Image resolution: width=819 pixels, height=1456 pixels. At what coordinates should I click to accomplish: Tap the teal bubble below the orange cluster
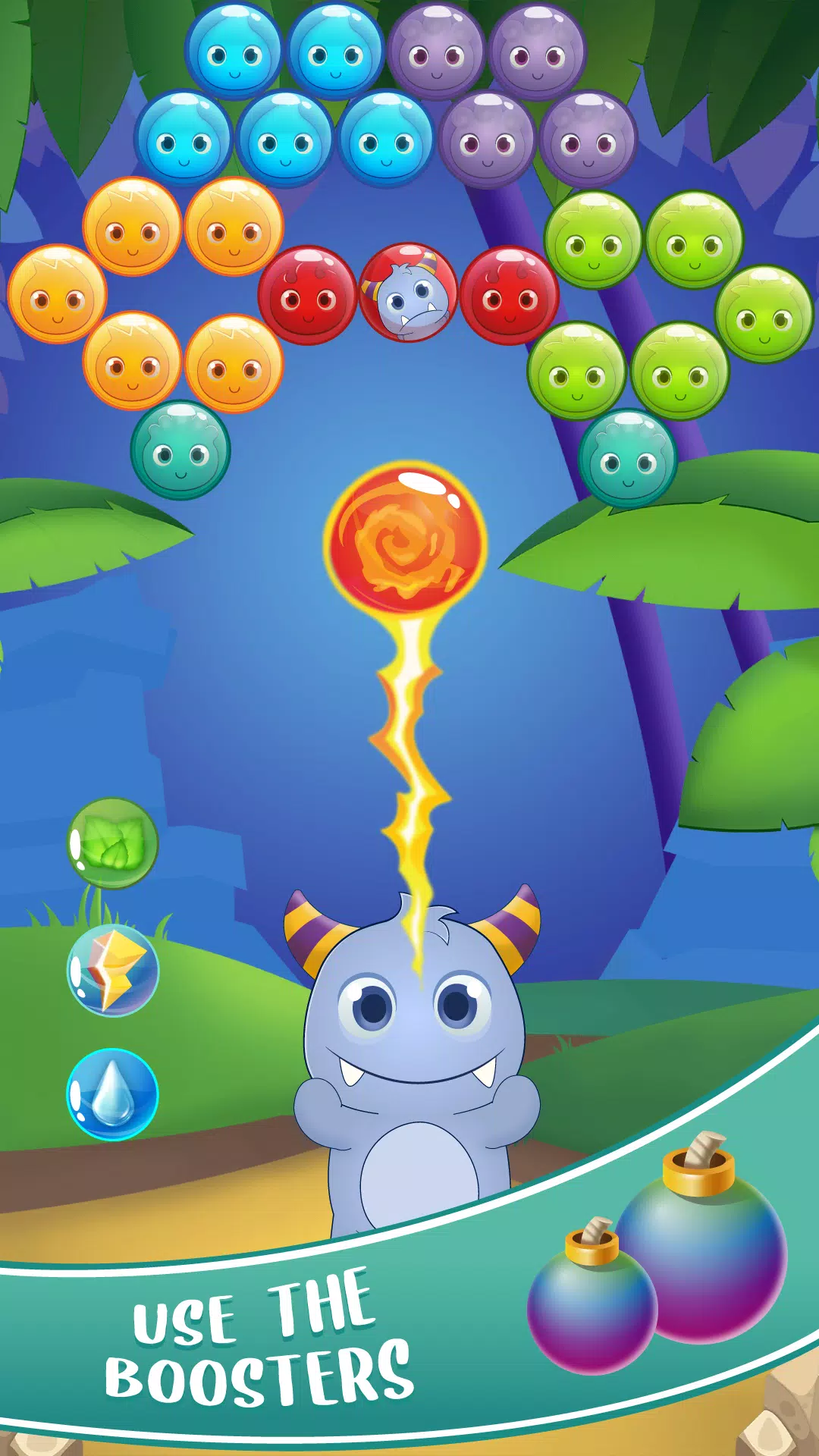(178, 447)
